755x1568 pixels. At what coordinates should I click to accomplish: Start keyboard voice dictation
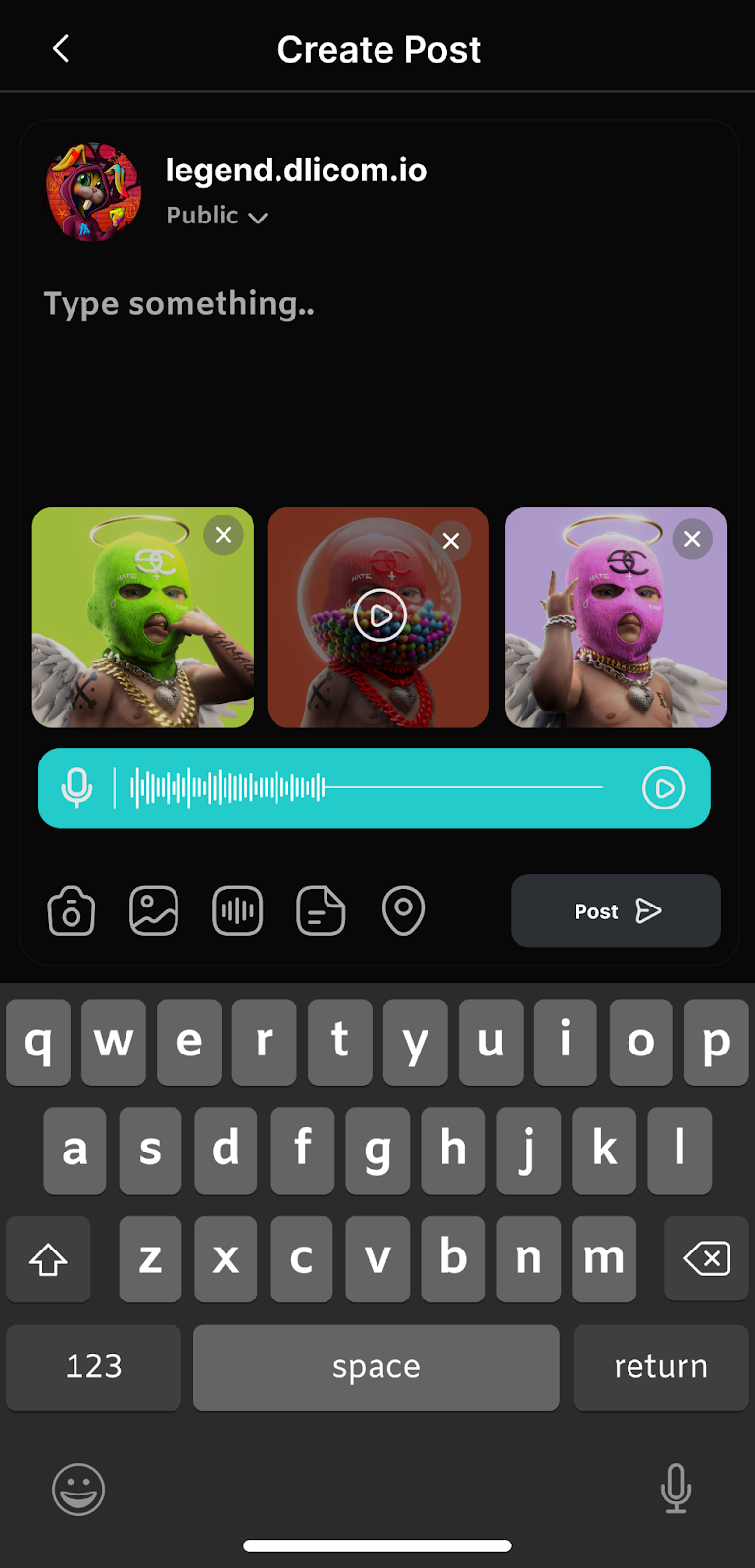tap(676, 1489)
